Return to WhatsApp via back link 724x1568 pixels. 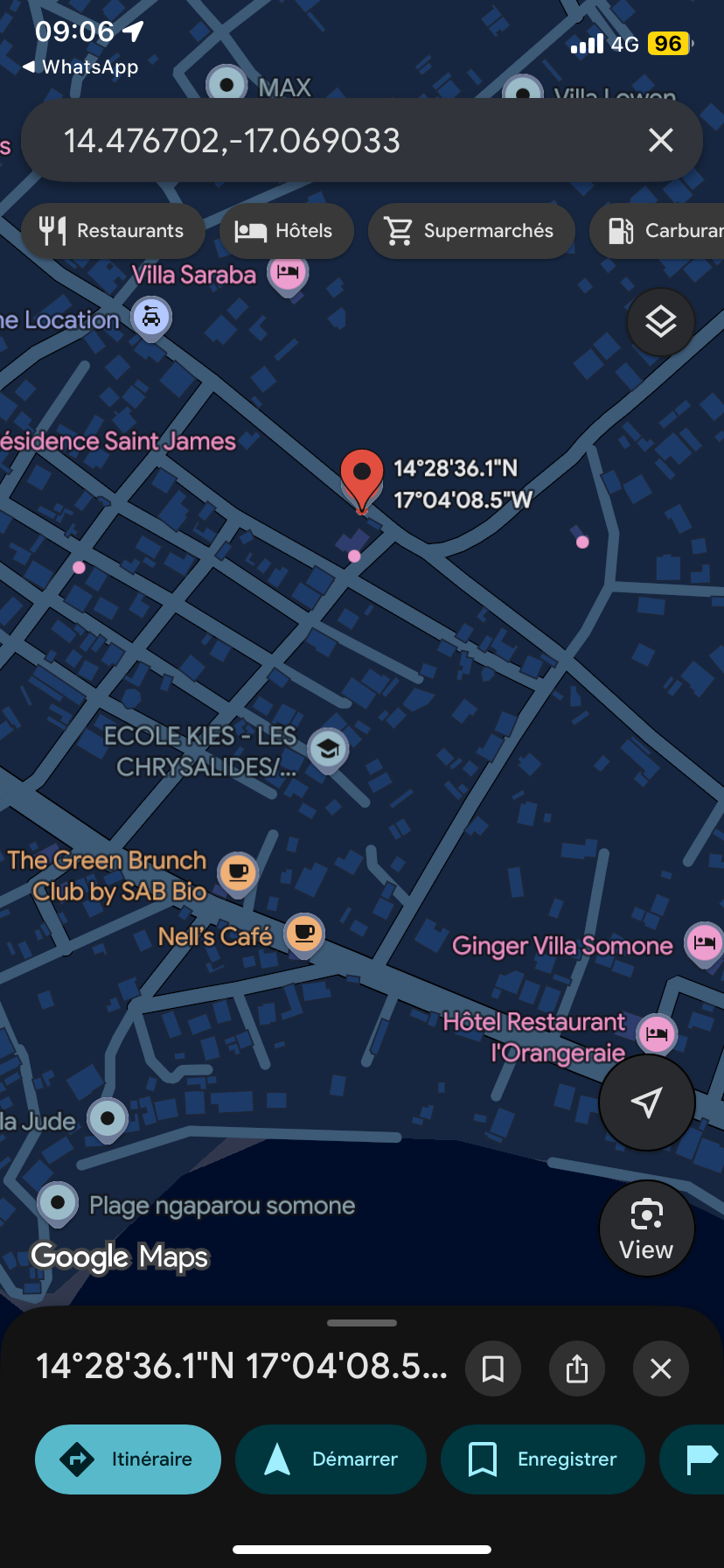80,67
